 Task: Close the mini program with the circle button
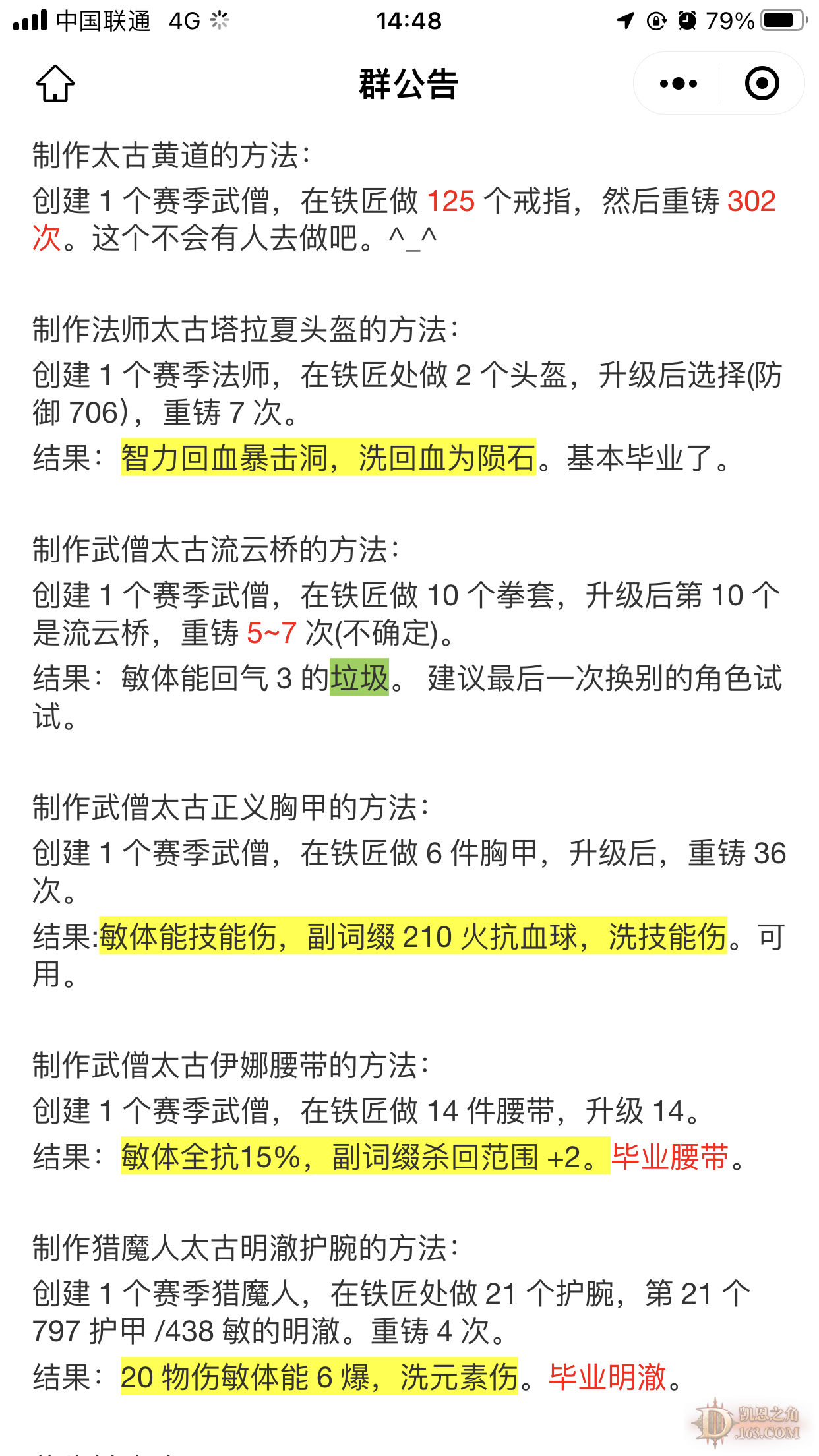762,84
